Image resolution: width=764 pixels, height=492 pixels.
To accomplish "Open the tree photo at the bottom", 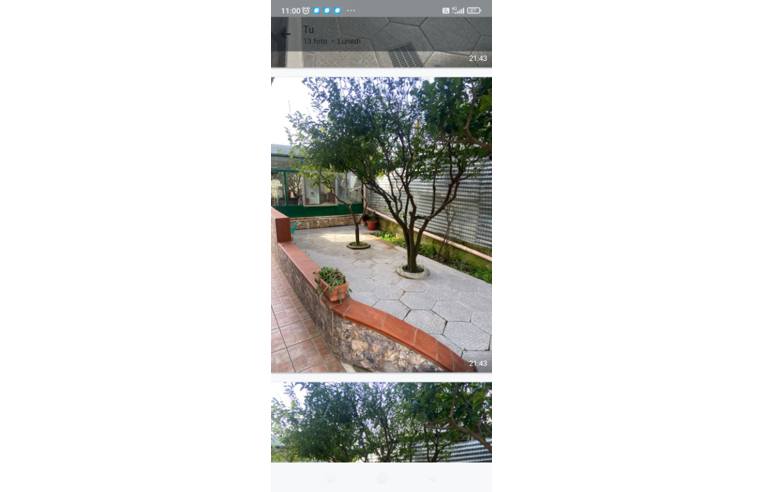I will [x=381, y=422].
